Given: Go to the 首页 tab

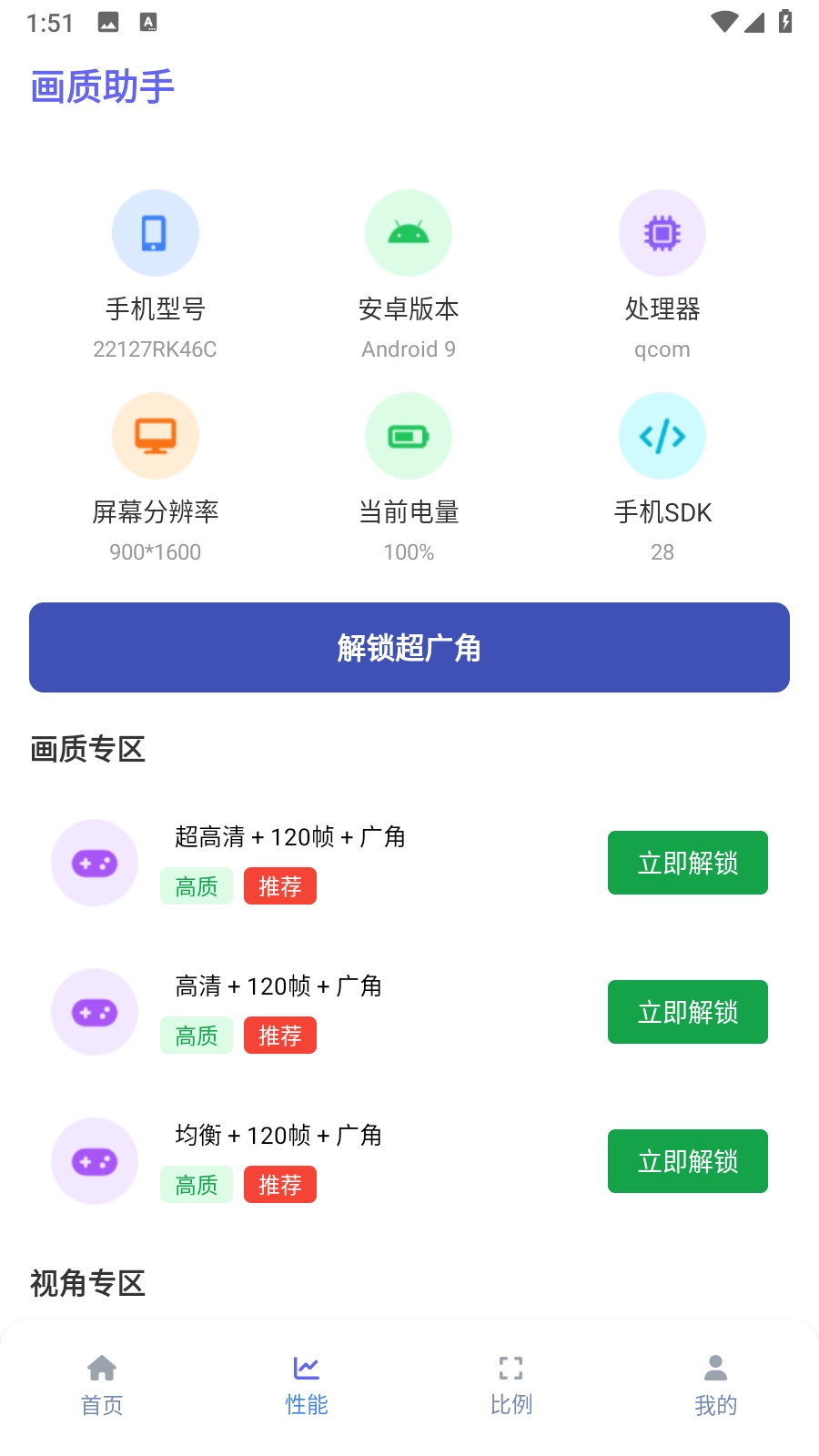Looking at the screenshot, I should click(102, 1385).
